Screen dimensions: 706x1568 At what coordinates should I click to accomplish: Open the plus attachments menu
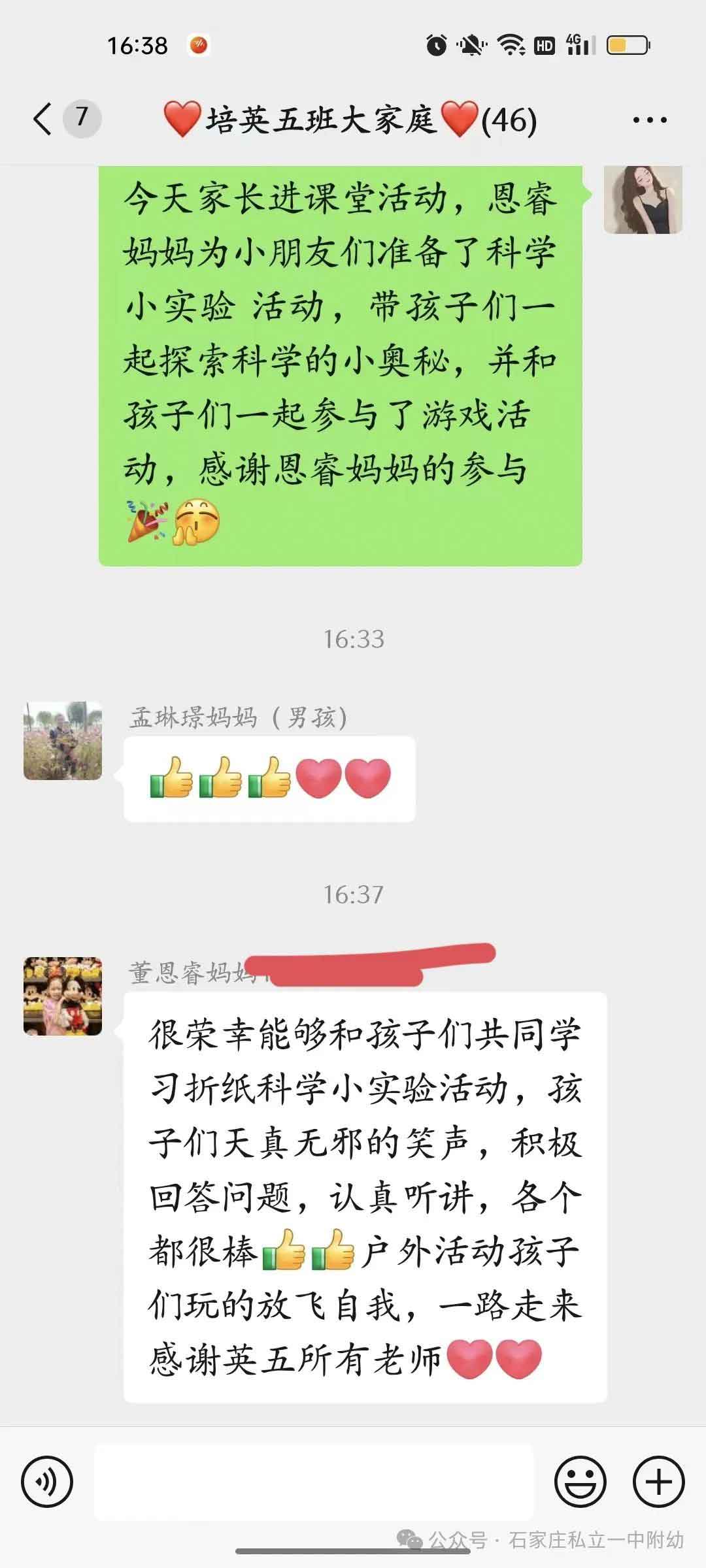658,1481
